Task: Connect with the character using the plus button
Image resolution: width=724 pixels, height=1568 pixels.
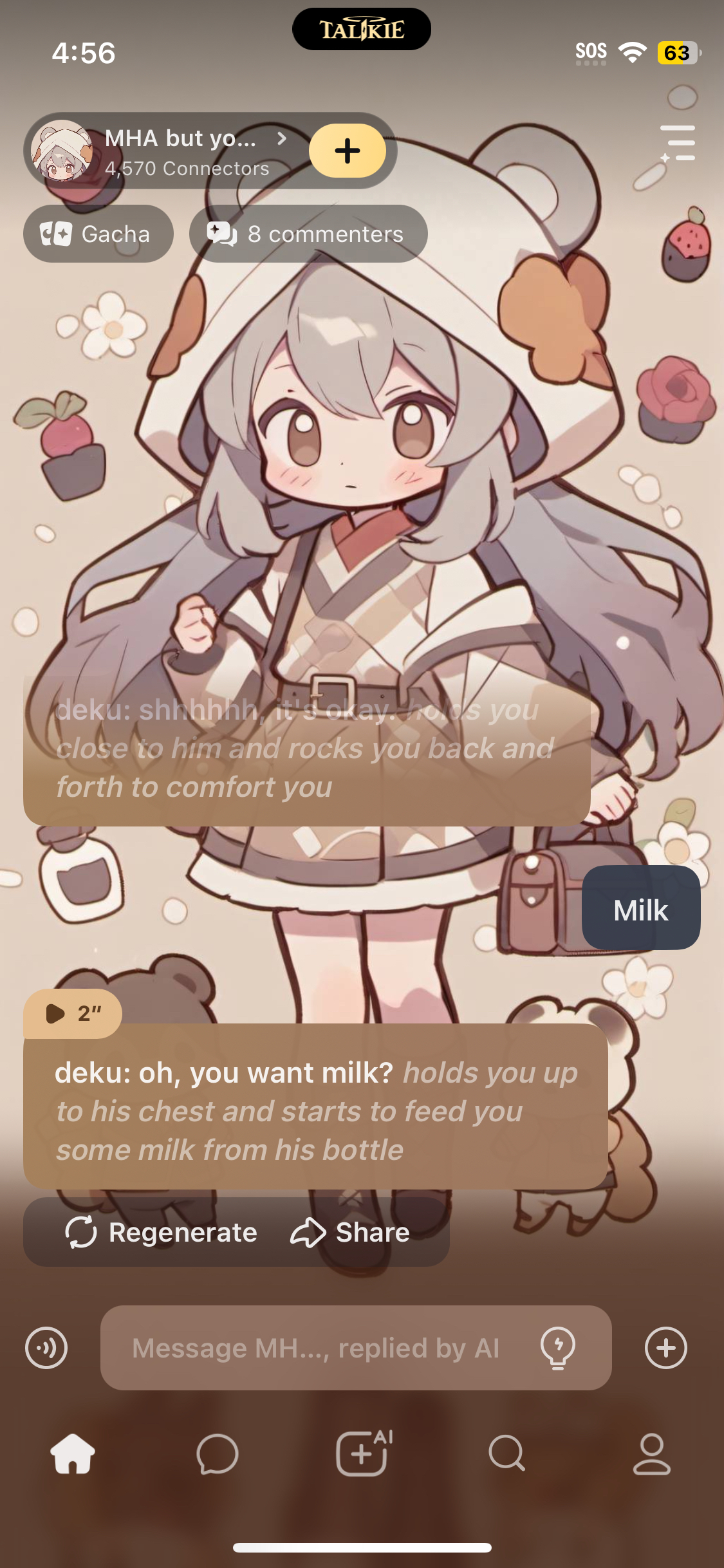Action: point(348,151)
